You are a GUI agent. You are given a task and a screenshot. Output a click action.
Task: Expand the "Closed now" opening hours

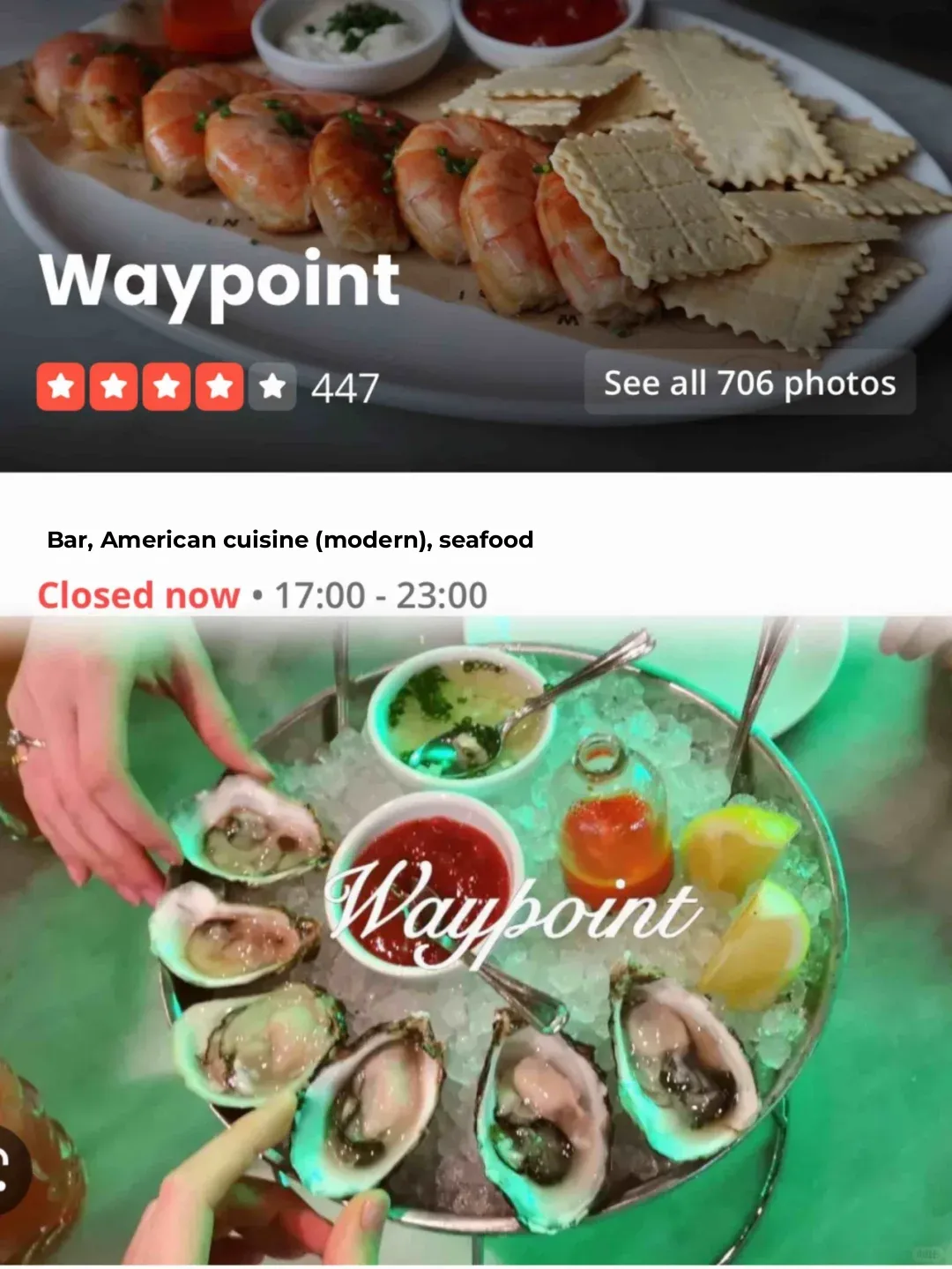[138, 594]
